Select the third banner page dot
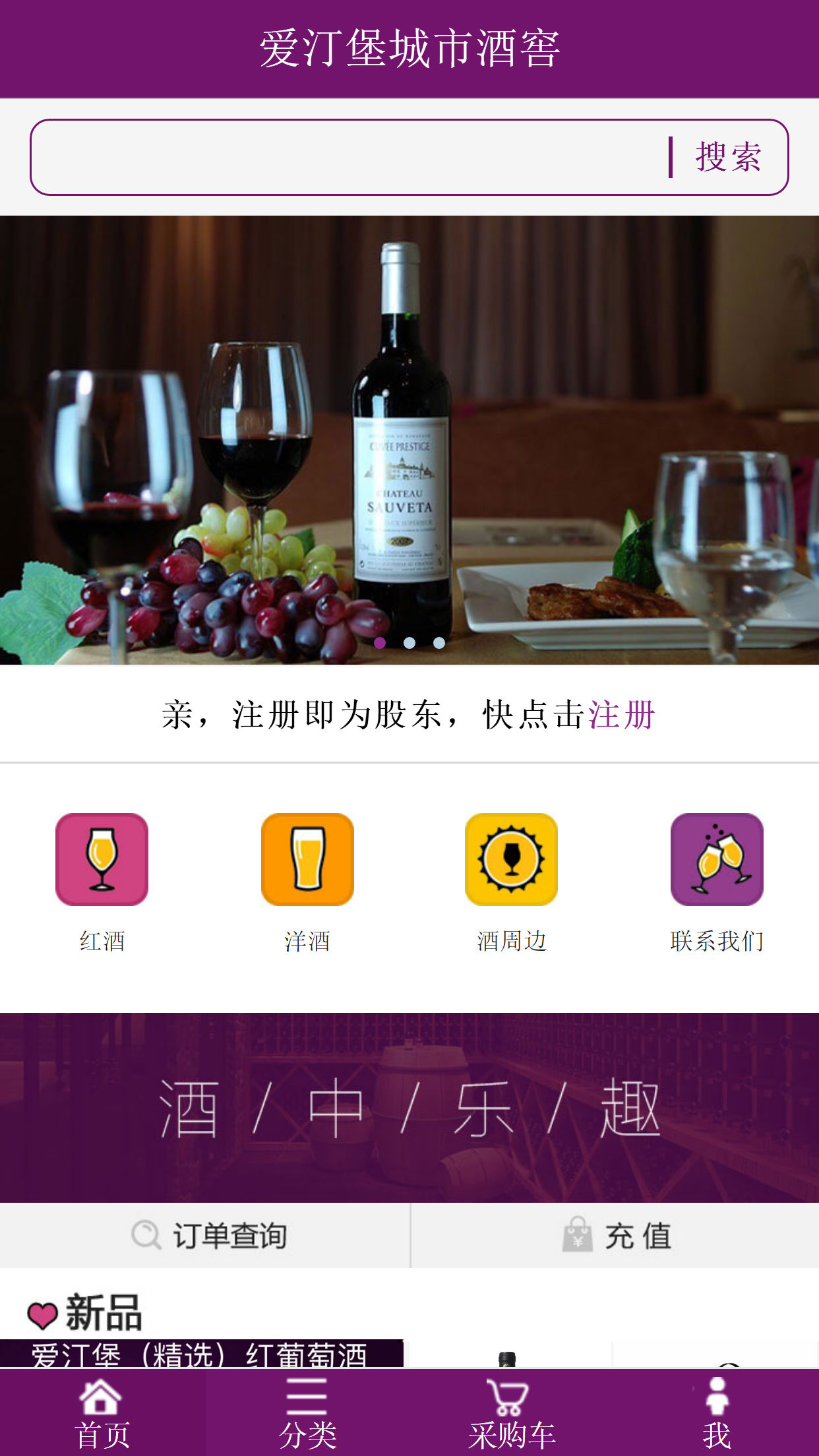This screenshot has width=819, height=1456. pyautogui.click(x=439, y=643)
